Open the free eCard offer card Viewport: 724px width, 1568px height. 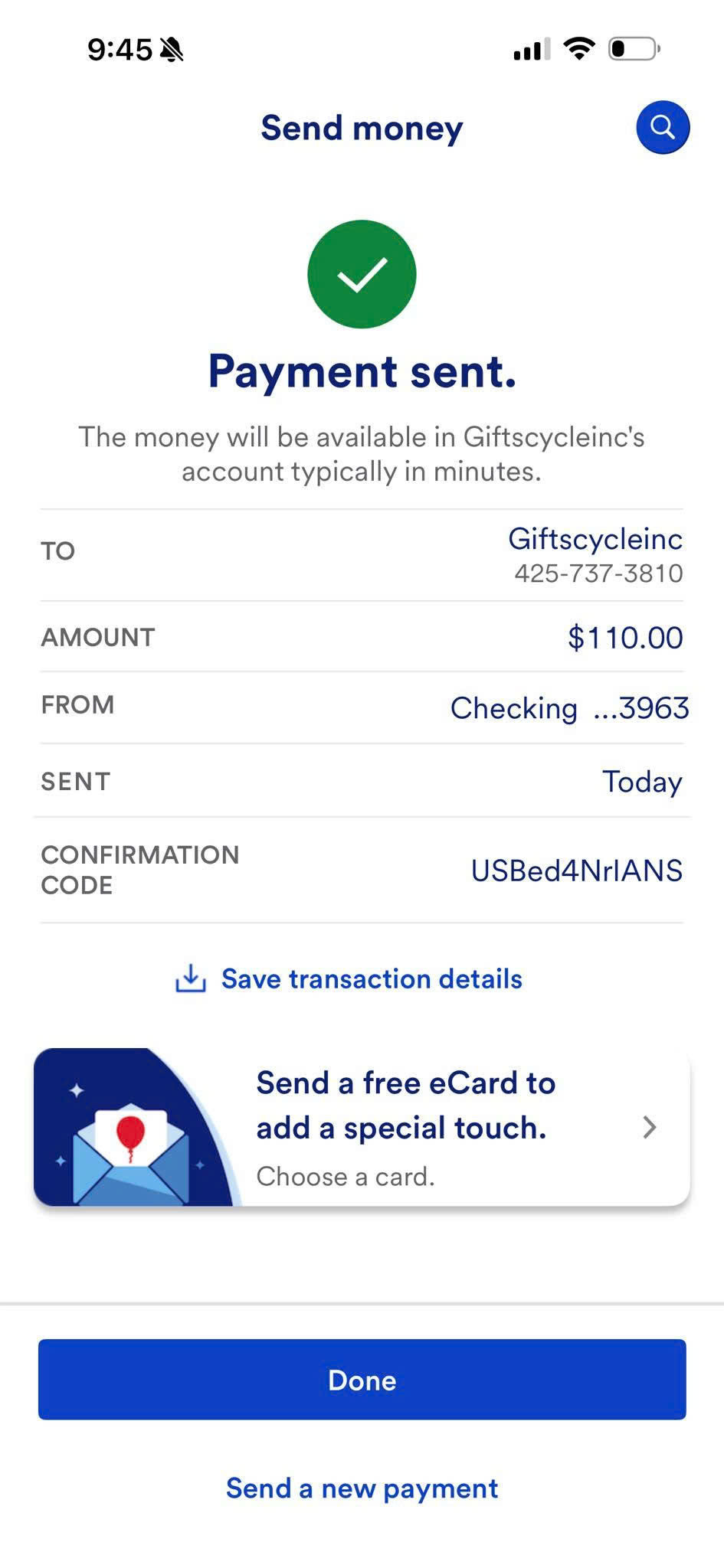tap(362, 1127)
